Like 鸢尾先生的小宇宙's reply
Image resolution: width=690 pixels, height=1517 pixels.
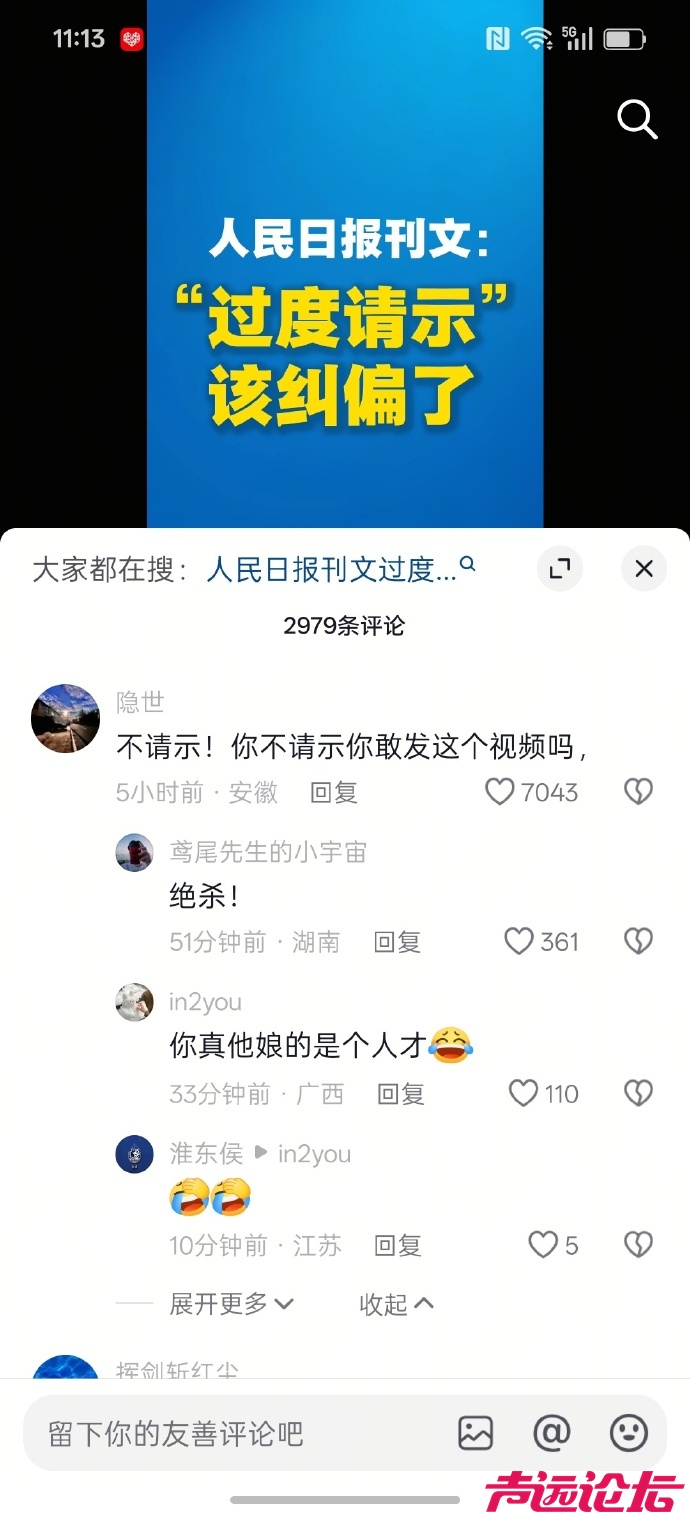[519, 941]
